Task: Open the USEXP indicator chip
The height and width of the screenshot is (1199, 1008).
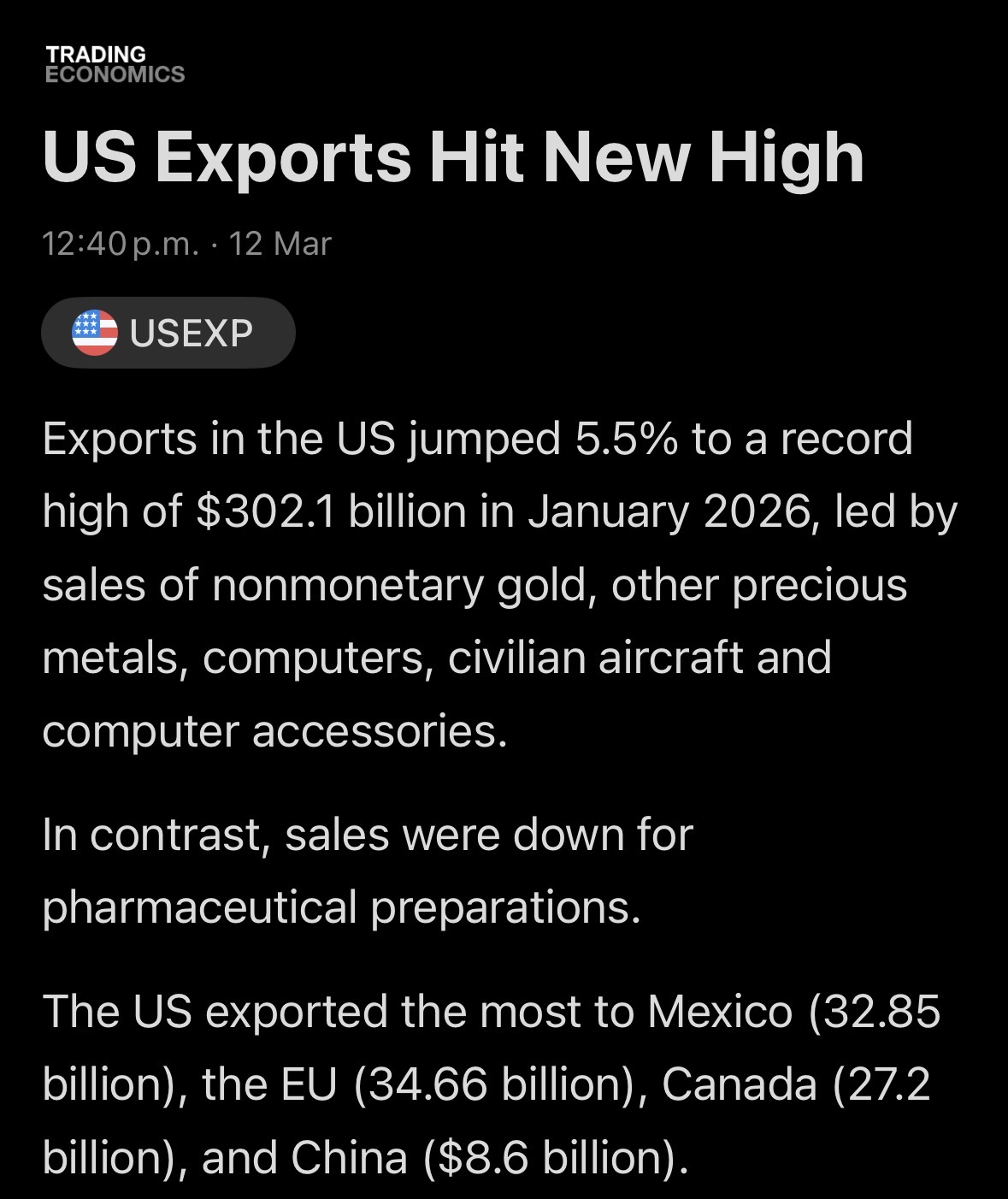Action: 168,333
